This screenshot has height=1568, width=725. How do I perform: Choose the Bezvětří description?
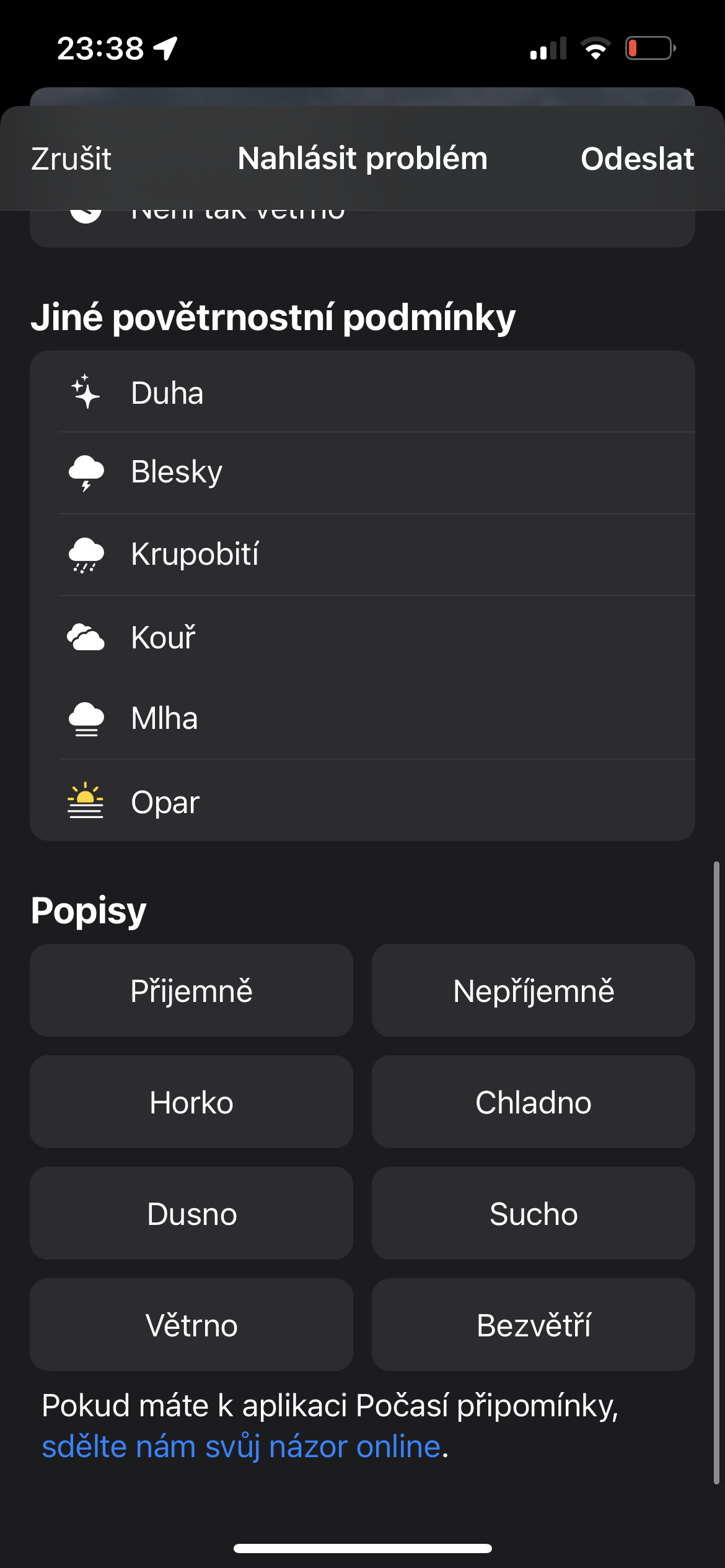[533, 1325]
